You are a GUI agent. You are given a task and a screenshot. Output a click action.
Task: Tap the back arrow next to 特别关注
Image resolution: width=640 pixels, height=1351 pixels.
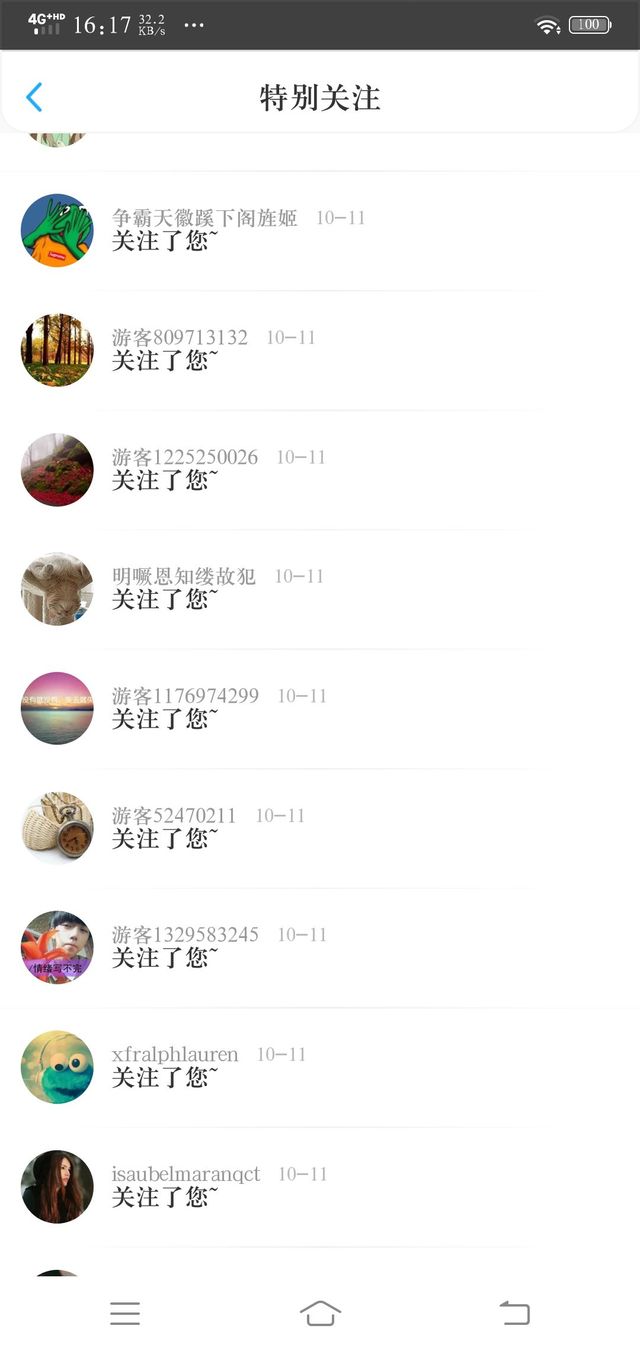point(34,97)
